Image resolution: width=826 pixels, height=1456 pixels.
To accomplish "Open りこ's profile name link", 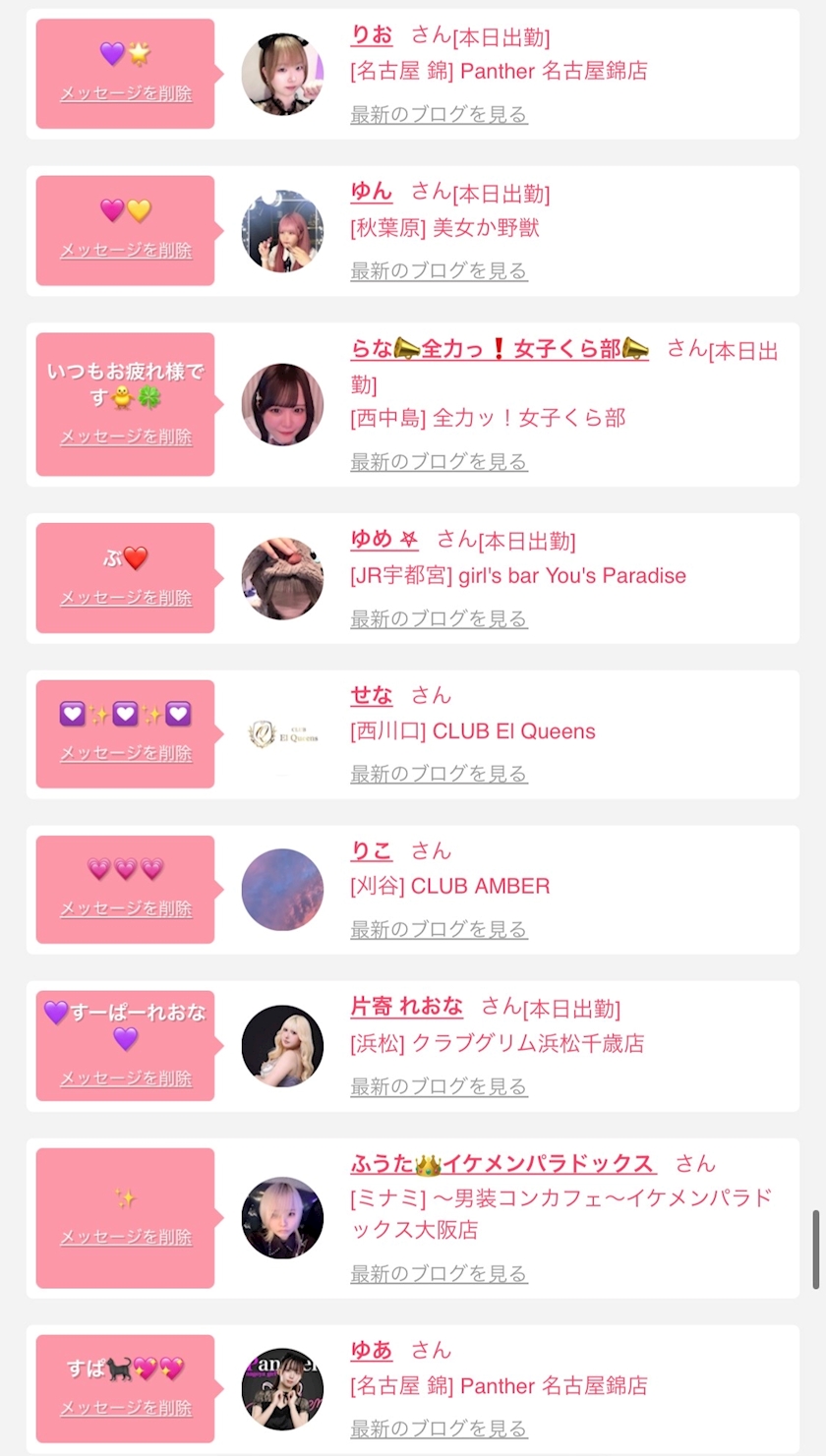I will (x=372, y=851).
